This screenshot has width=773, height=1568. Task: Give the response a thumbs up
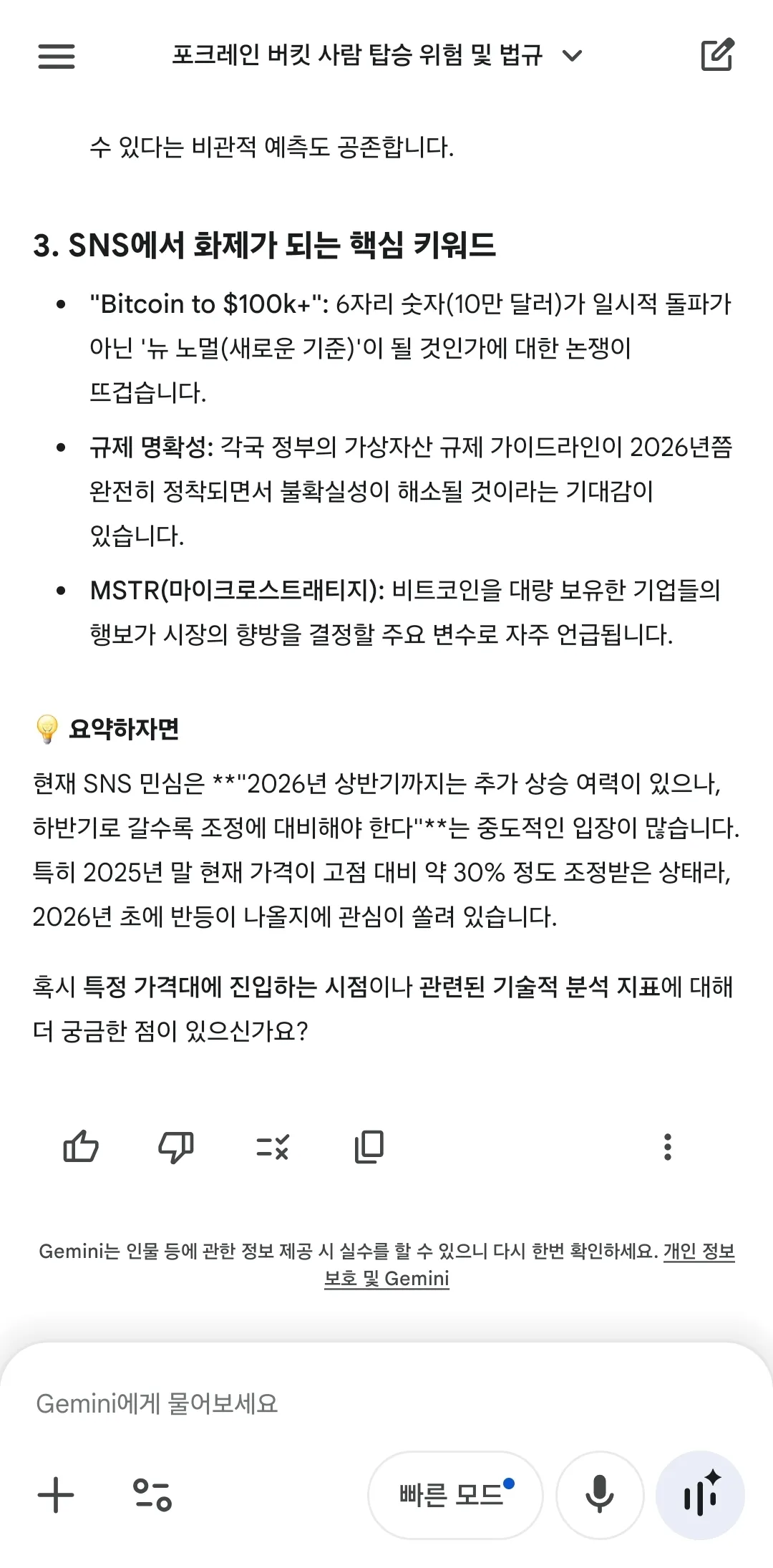81,1146
